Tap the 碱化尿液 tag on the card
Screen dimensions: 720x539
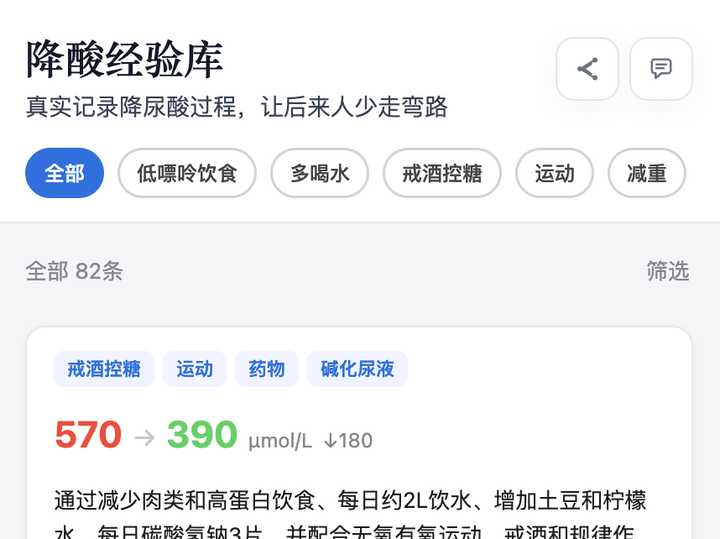pos(357,369)
